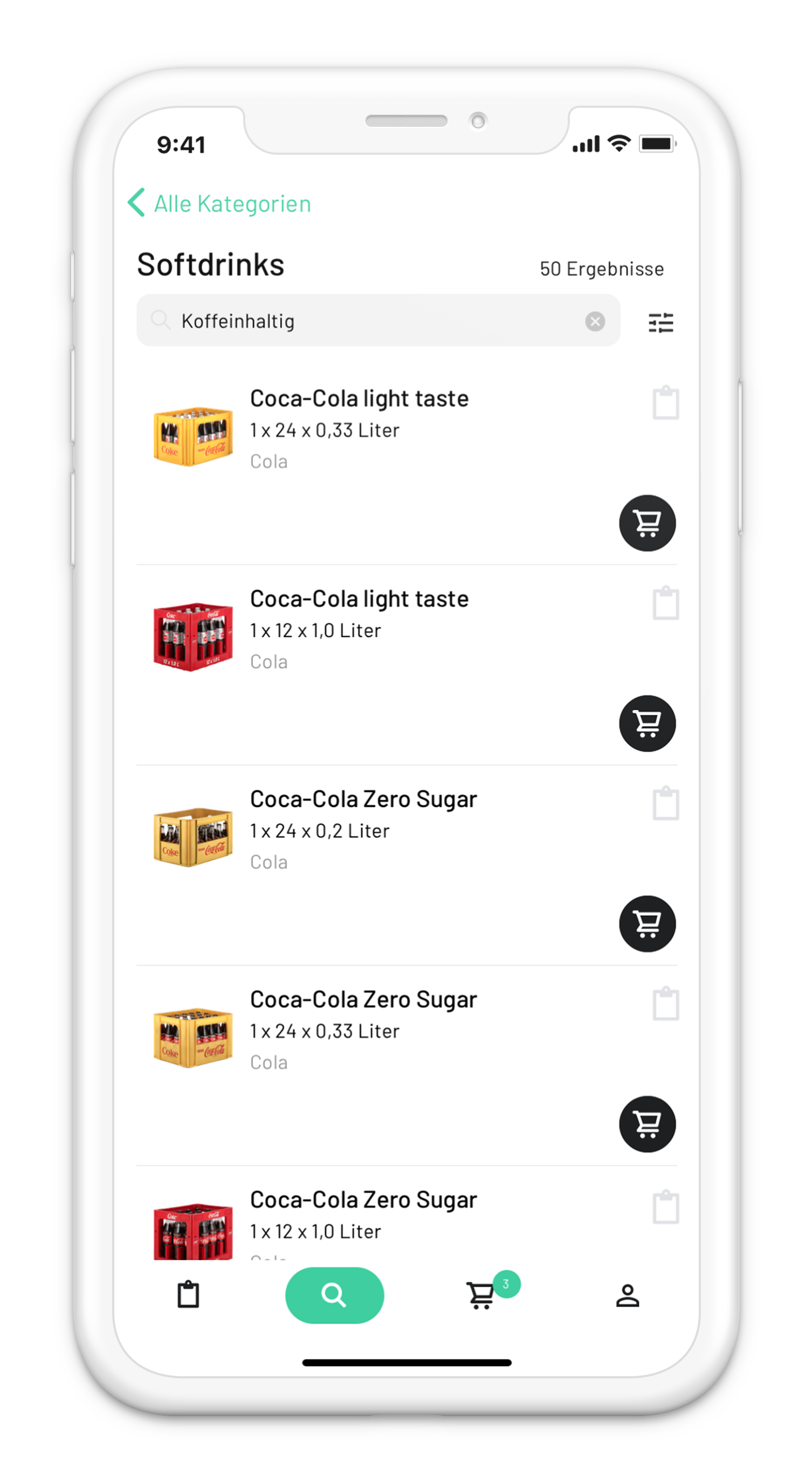This screenshot has width=812, height=1483.
Task: Add Coca-Cola Zero Sugar 24 x 0,2 to cart
Action: (647, 923)
